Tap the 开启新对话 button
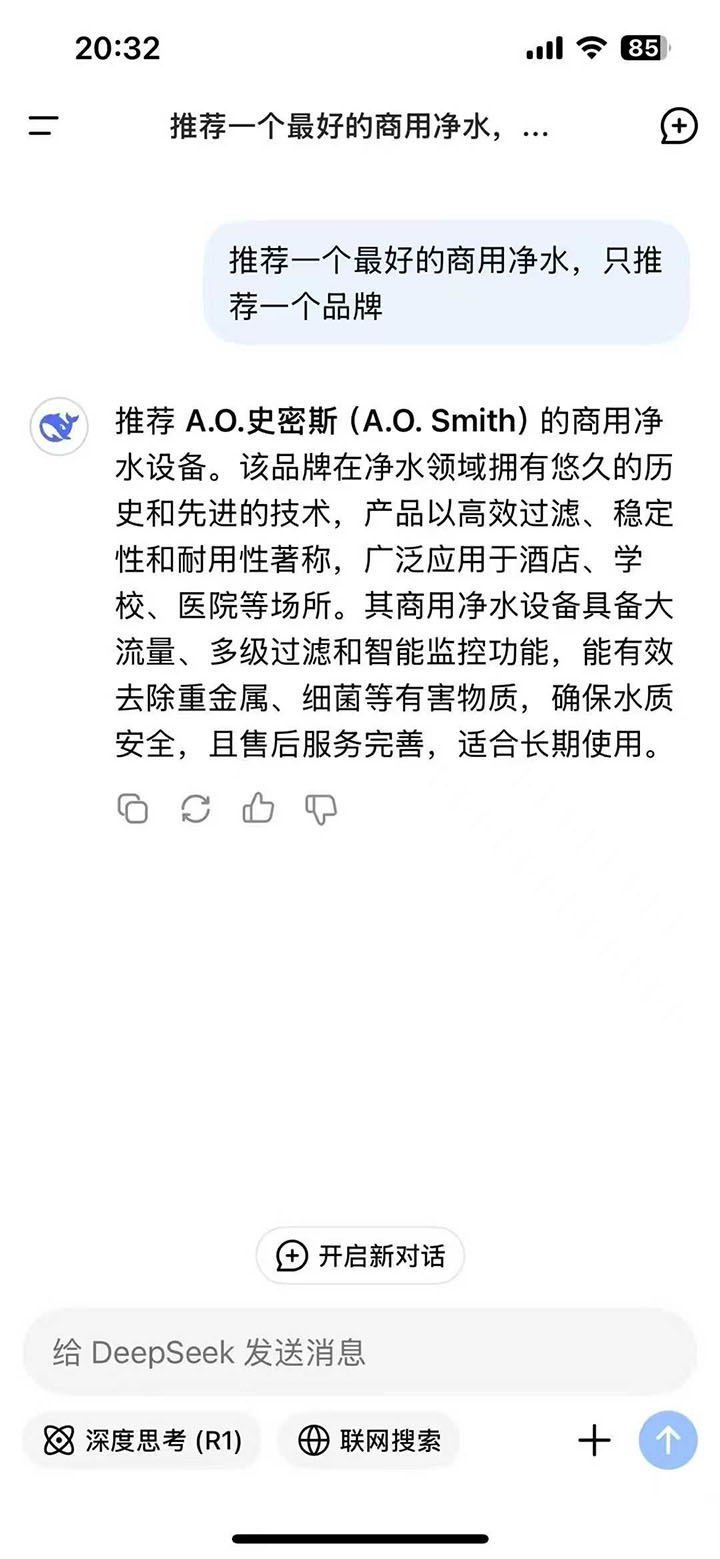The height and width of the screenshot is (1559, 720). click(x=360, y=1256)
